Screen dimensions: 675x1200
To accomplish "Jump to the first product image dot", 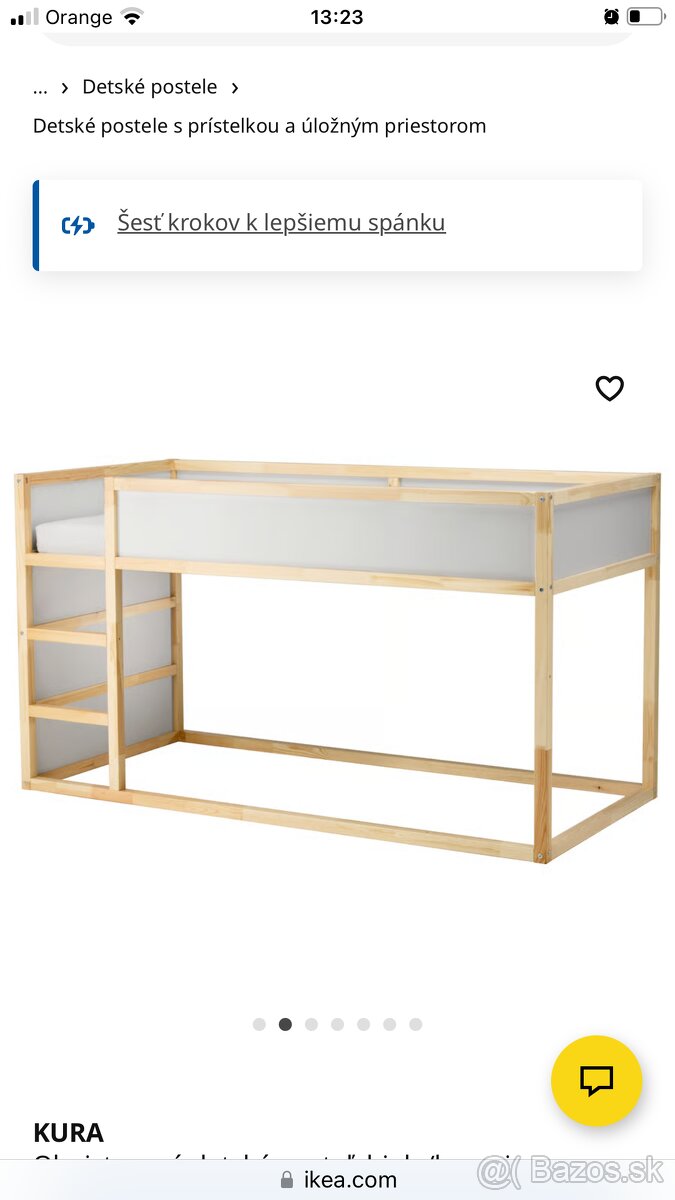I will tap(259, 1024).
